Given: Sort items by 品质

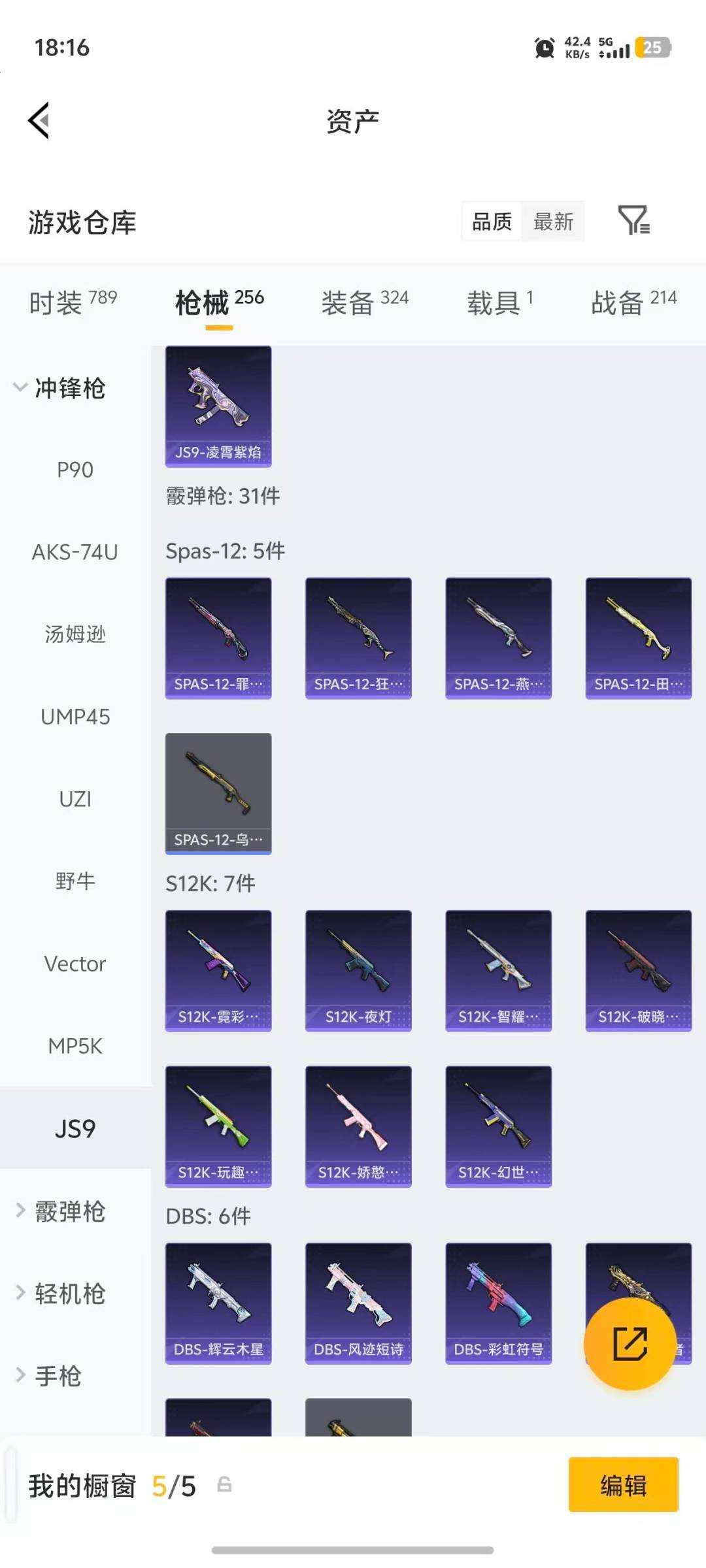Looking at the screenshot, I should click(x=492, y=221).
